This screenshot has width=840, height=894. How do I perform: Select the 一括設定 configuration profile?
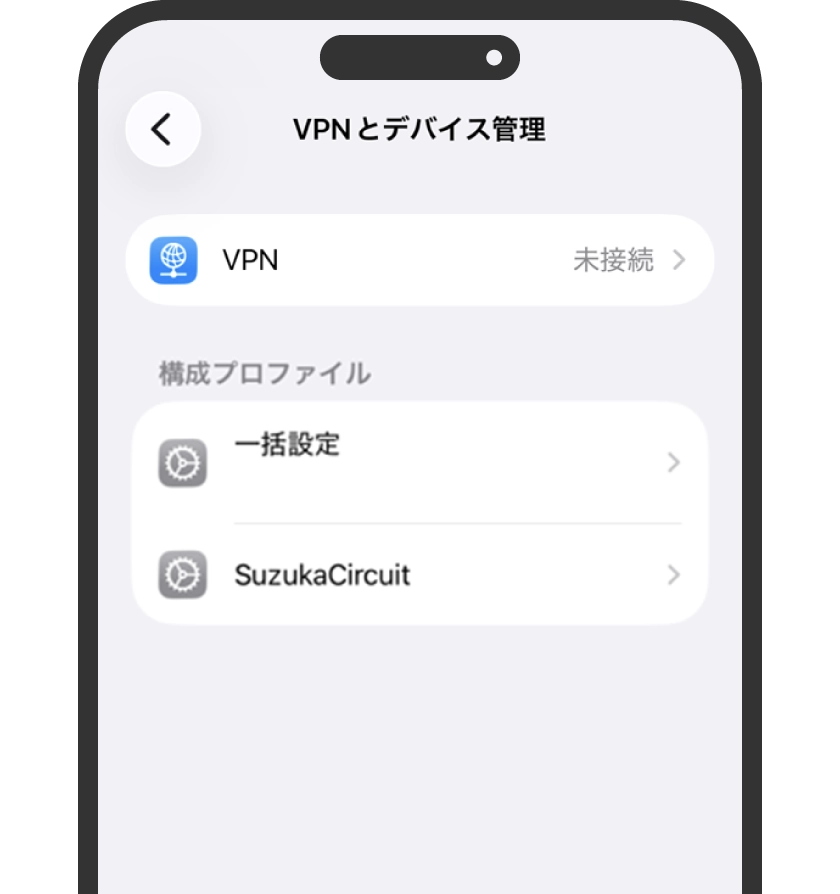[x=420, y=463]
